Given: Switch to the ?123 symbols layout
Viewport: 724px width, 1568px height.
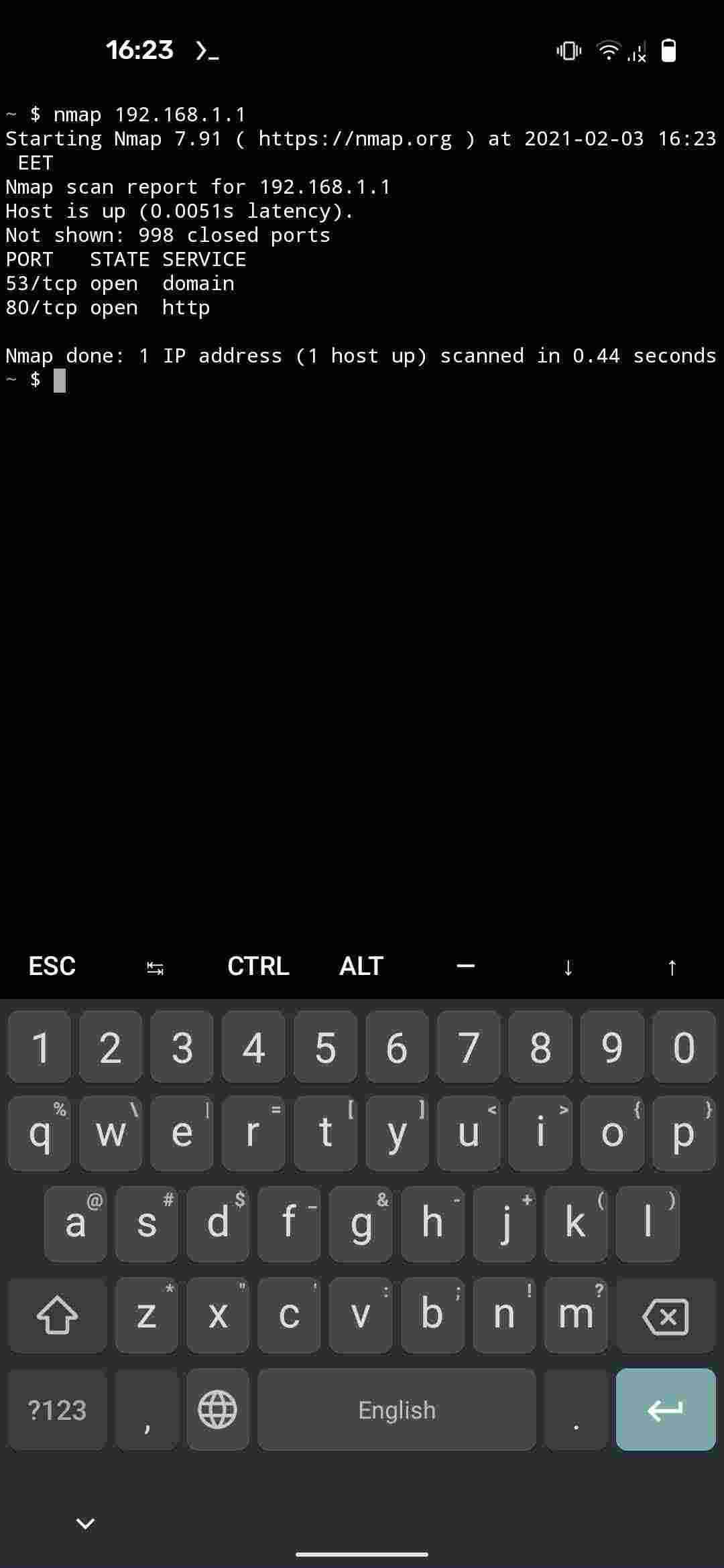Looking at the screenshot, I should pyautogui.click(x=57, y=1410).
